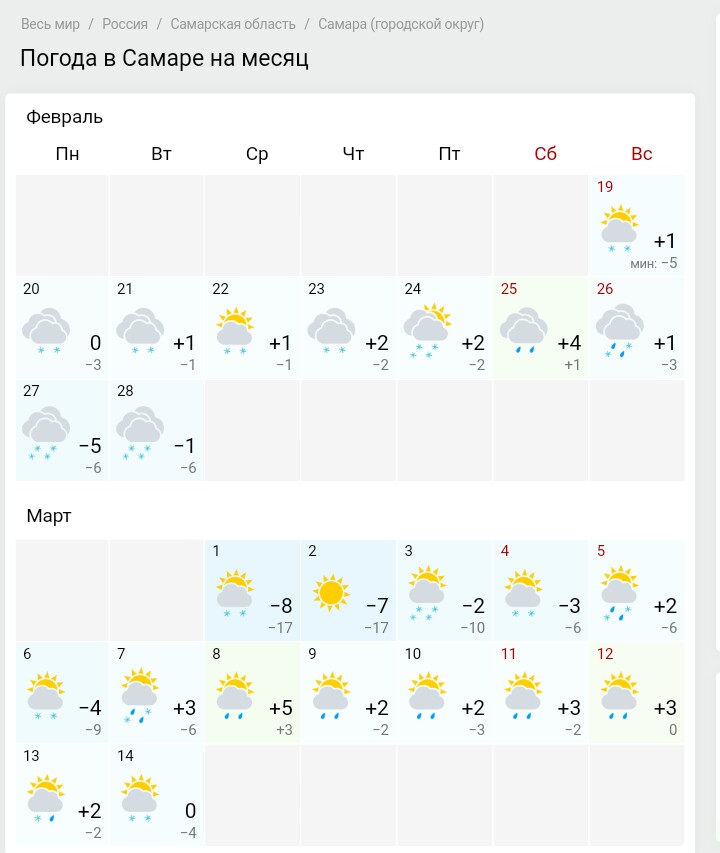Open the March 5 forecast
This screenshot has height=853, width=720.
(x=638, y=590)
